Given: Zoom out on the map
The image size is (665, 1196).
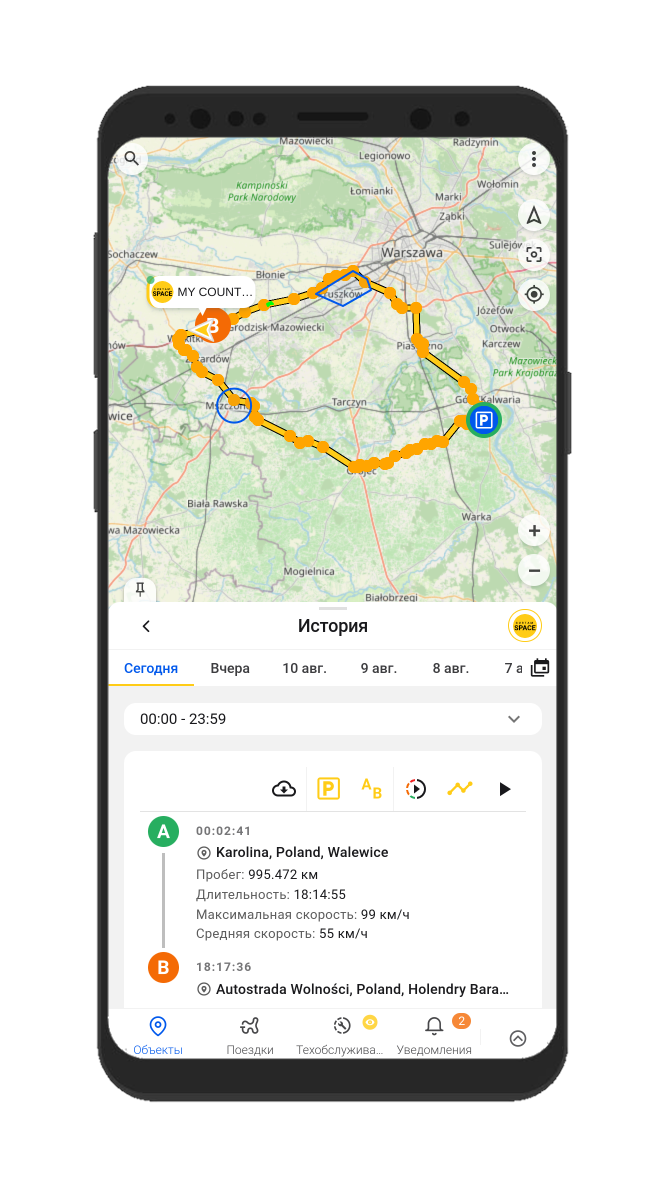Looking at the screenshot, I should (x=534, y=570).
